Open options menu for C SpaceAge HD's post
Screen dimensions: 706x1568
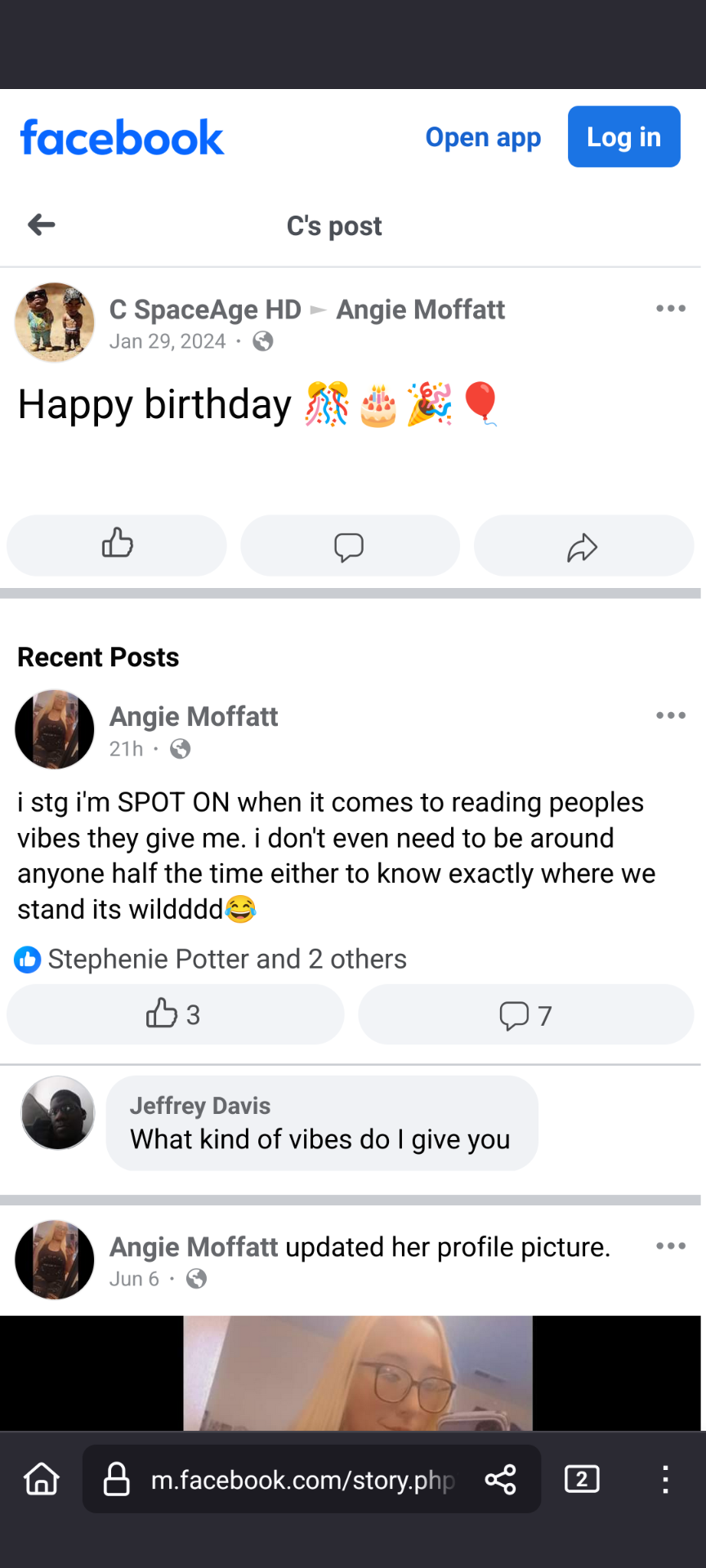coord(670,309)
